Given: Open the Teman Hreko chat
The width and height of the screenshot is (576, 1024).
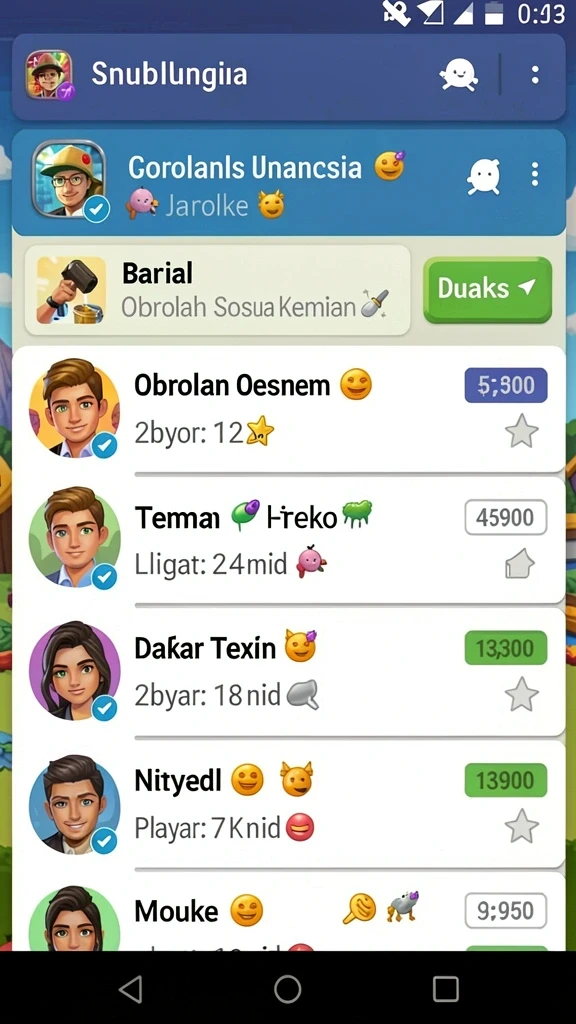Looking at the screenshot, I should (x=289, y=540).
